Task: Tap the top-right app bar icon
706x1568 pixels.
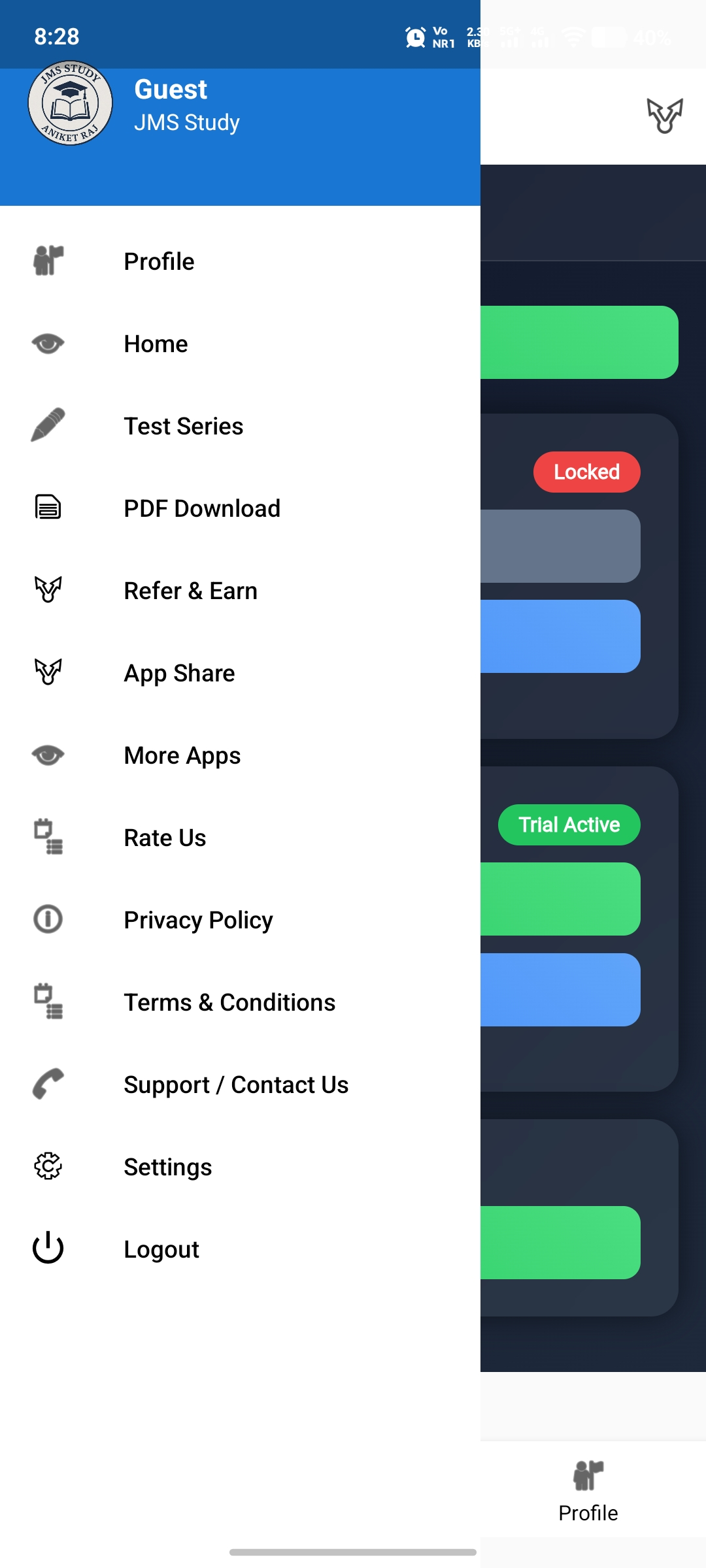Action: 664,116
